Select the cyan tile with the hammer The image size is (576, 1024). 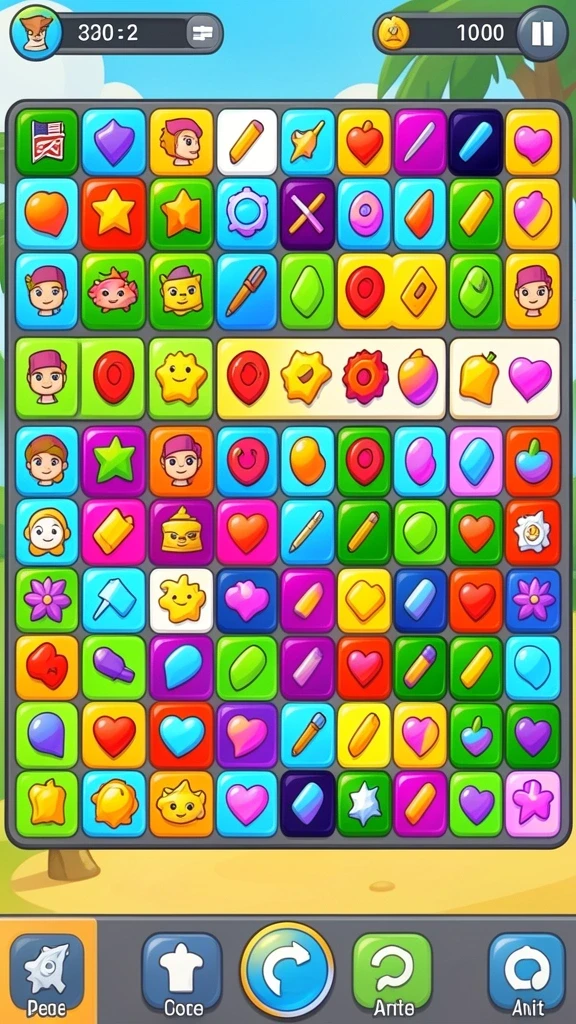click(x=114, y=600)
